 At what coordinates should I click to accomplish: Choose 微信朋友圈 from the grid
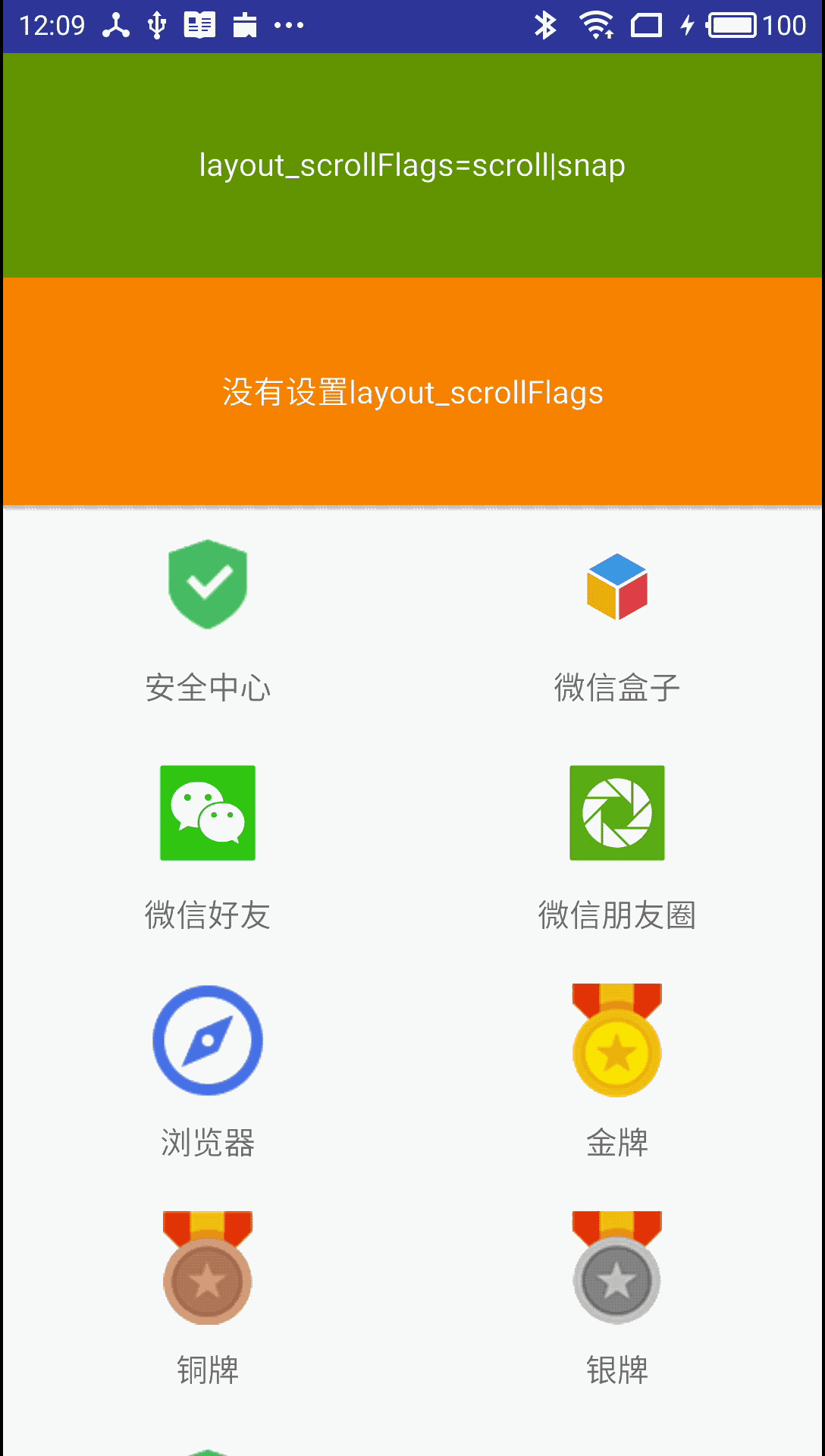pyautogui.click(x=617, y=813)
